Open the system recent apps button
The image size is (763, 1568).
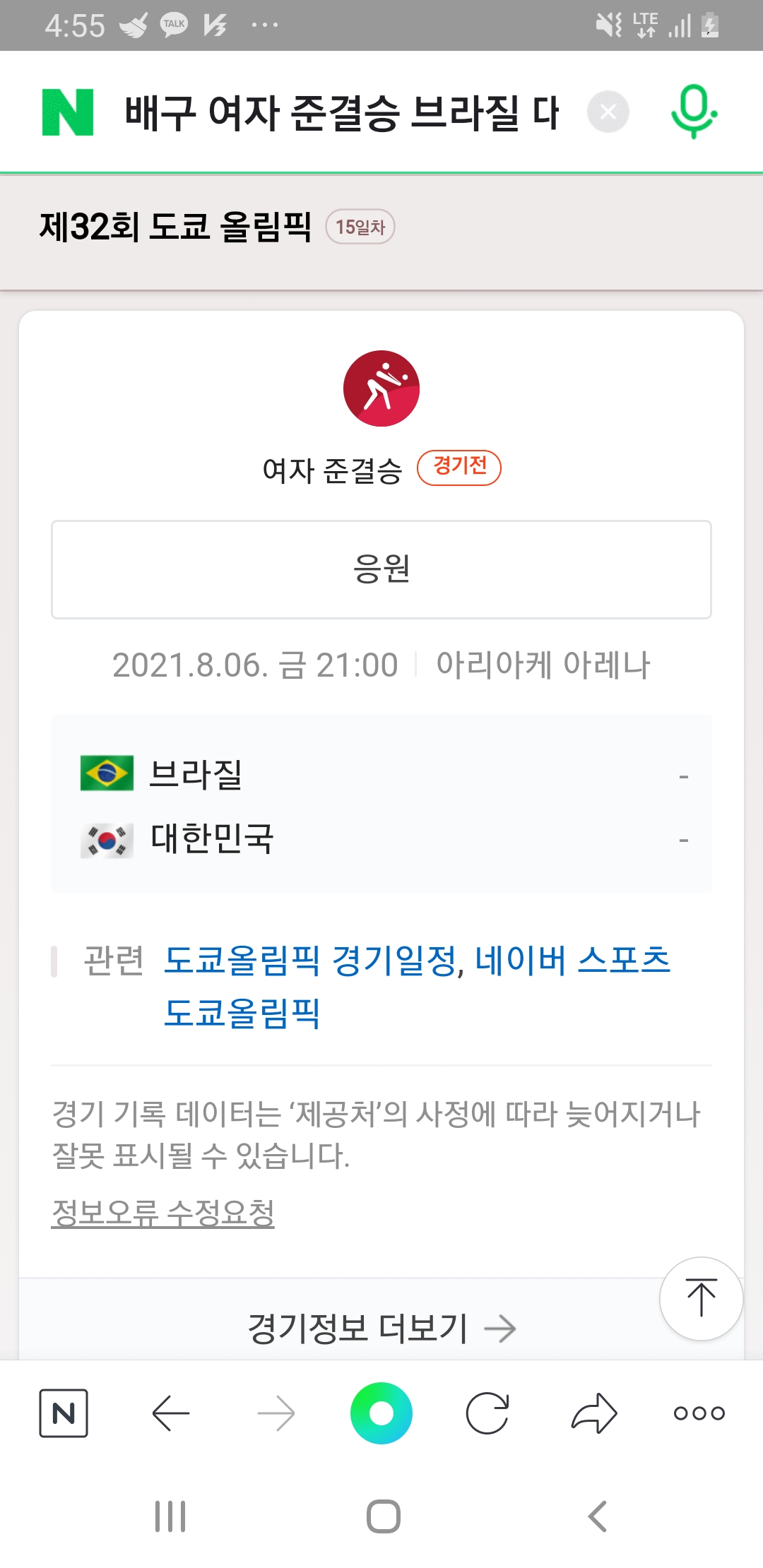pyautogui.click(x=170, y=1516)
